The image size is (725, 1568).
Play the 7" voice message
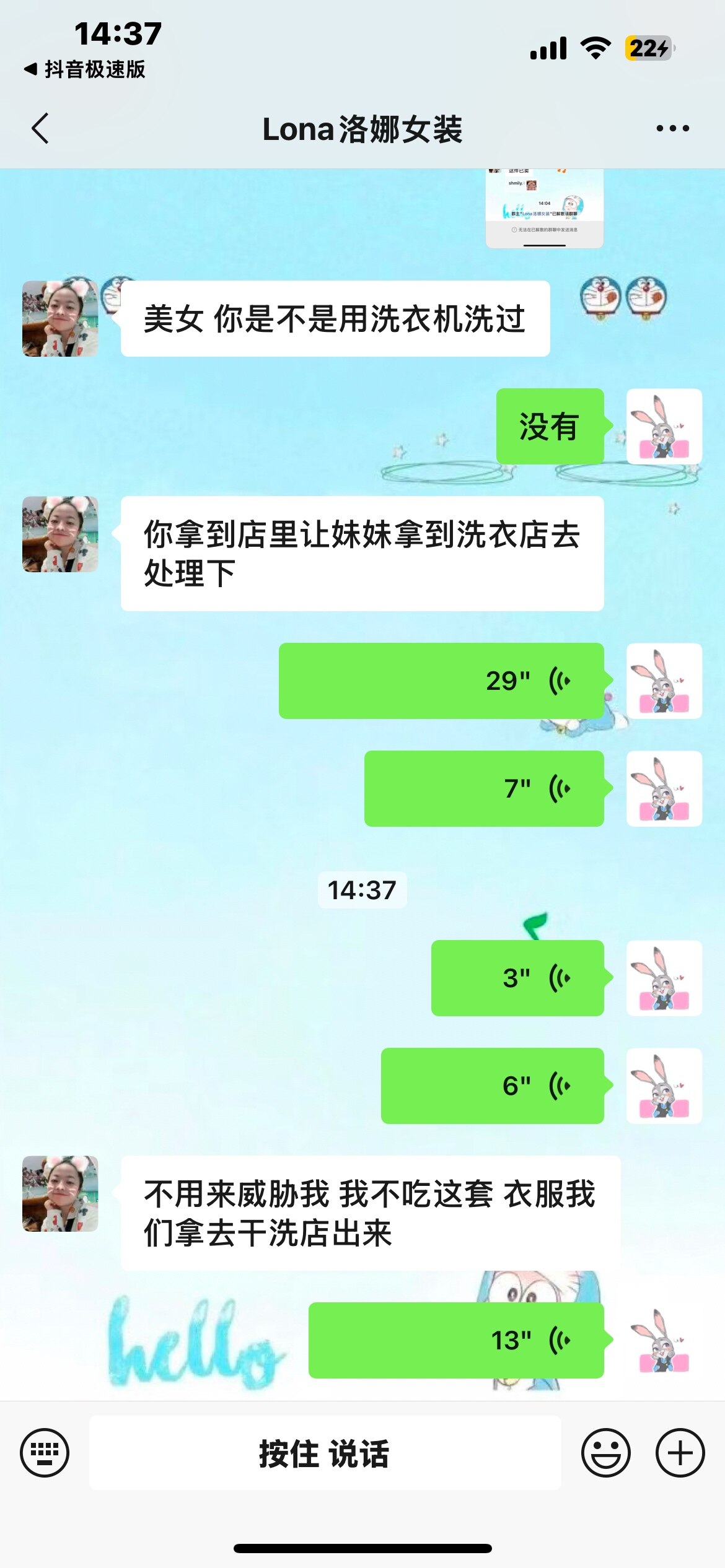(x=484, y=788)
